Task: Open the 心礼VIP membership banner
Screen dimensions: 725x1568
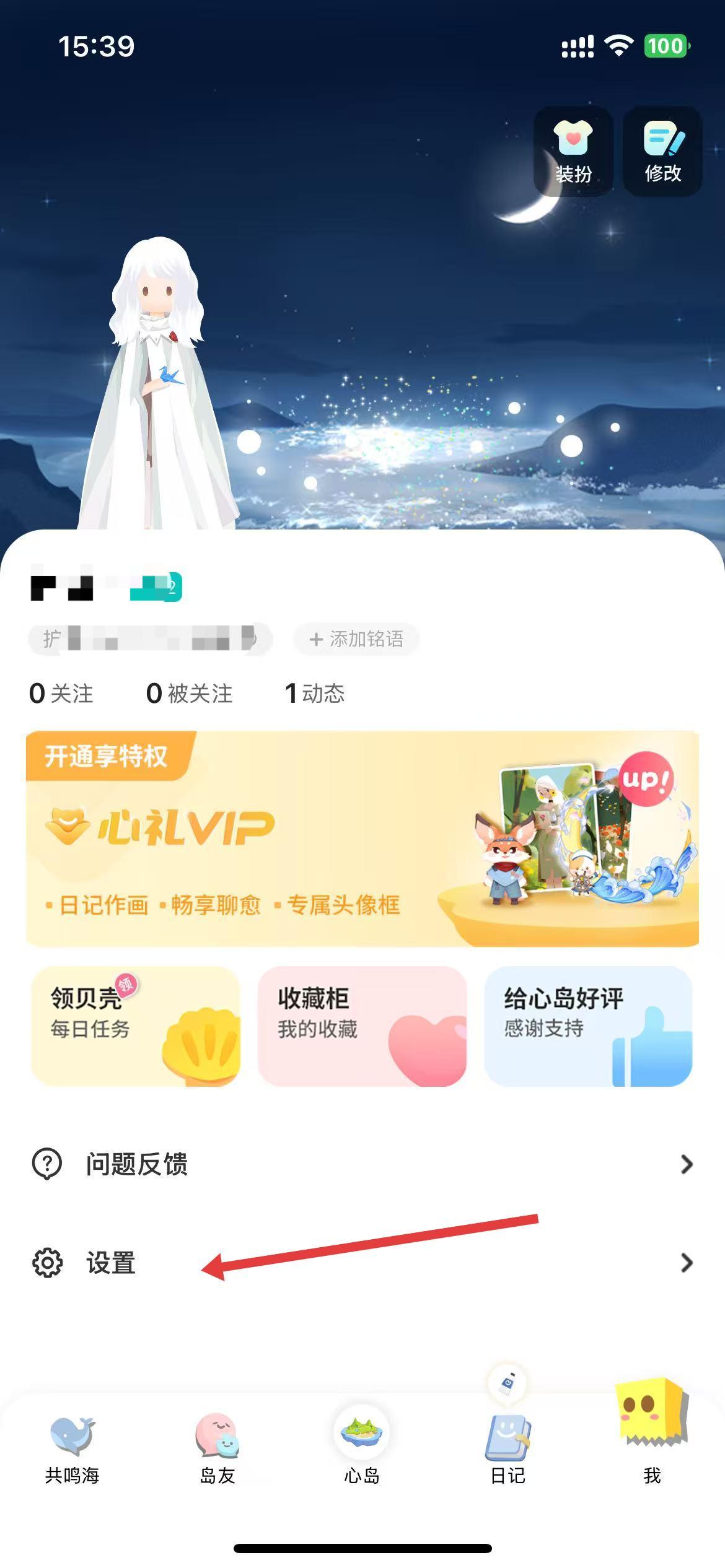Action: (x=362, y=838)
